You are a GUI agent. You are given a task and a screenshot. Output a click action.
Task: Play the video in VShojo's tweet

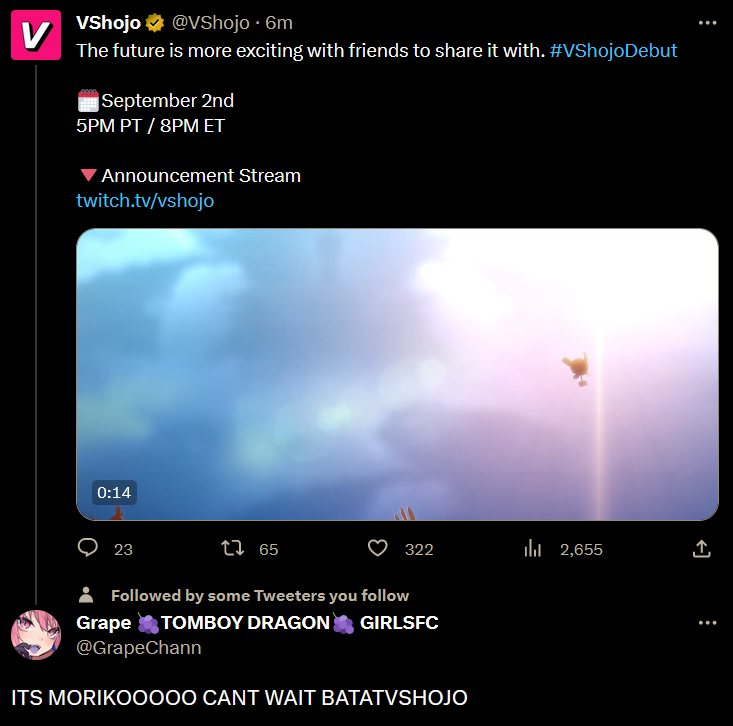tap(397, 374)
